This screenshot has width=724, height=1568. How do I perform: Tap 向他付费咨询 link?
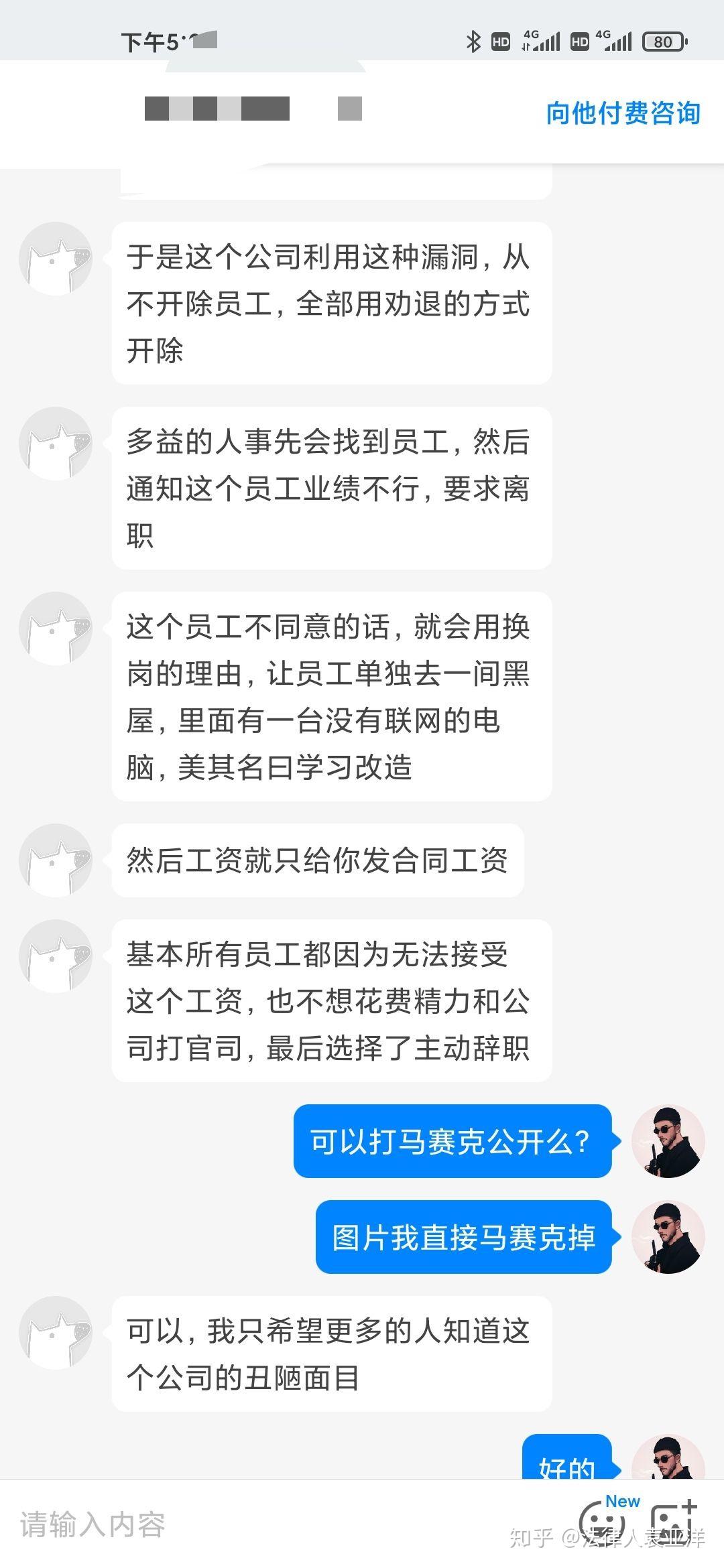tap(623, 113)
